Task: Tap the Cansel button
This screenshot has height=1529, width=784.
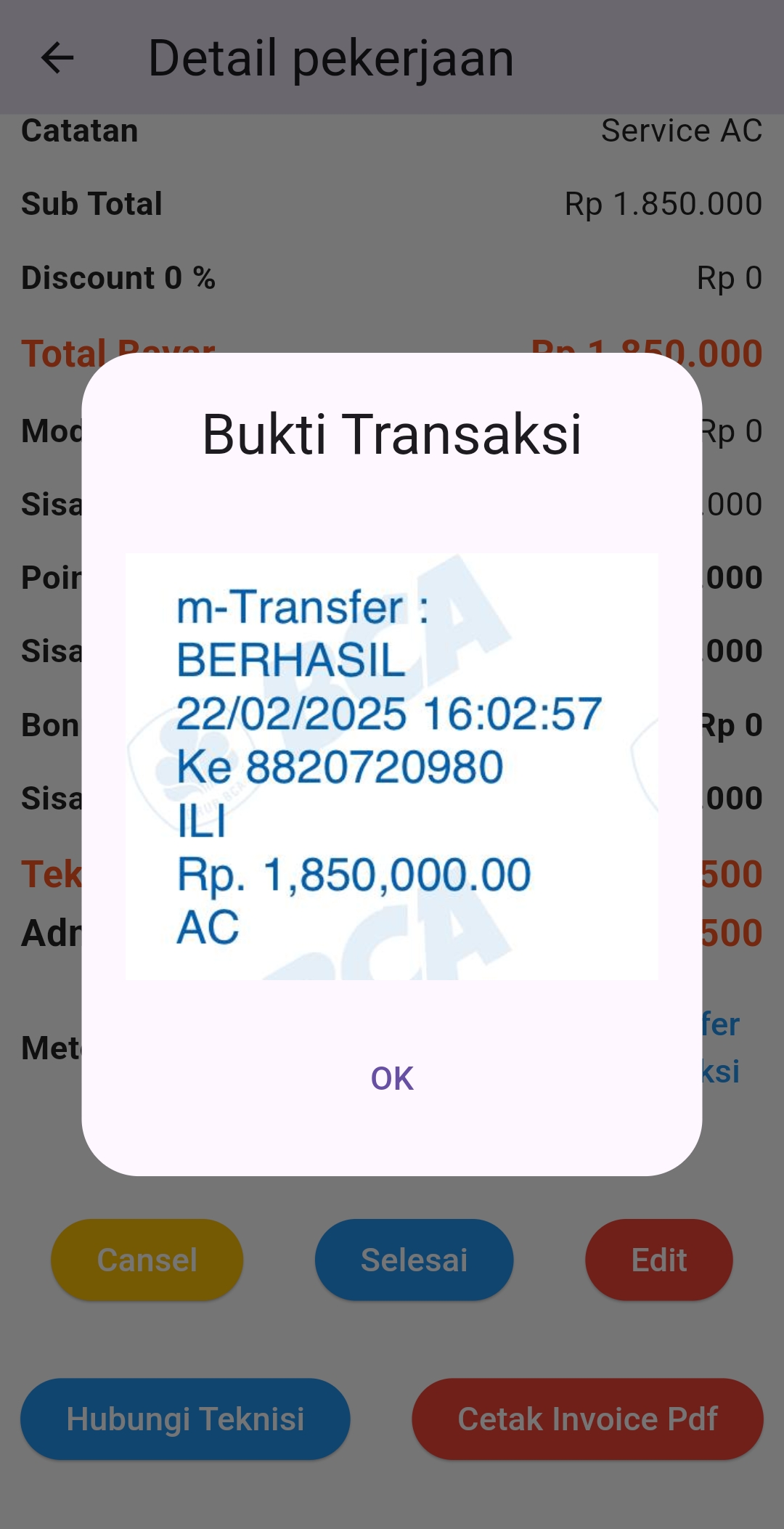Action: pyautogui.click(x=147, y=1260)
